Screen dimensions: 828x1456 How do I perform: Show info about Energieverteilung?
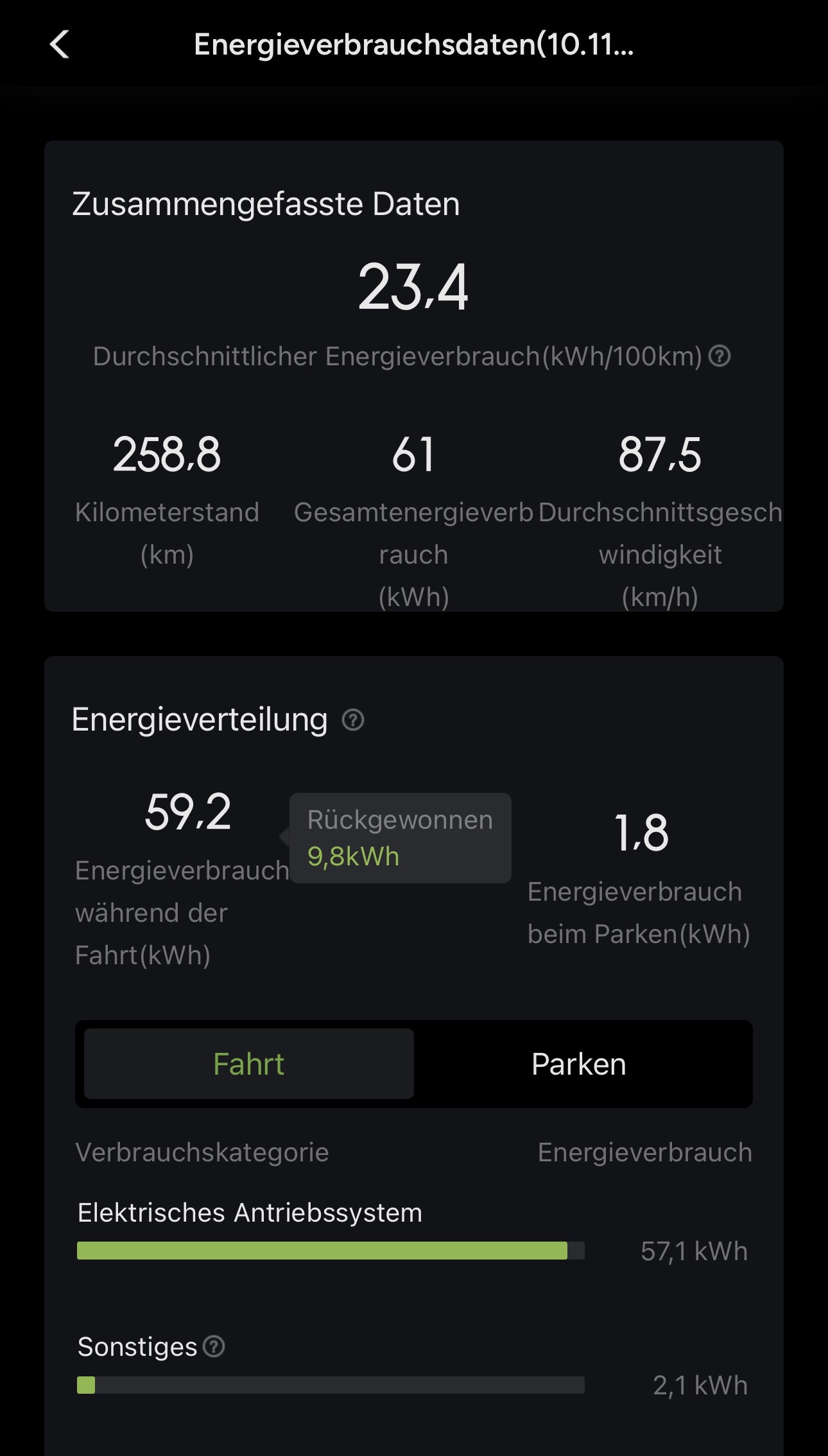tap(353, 720)
